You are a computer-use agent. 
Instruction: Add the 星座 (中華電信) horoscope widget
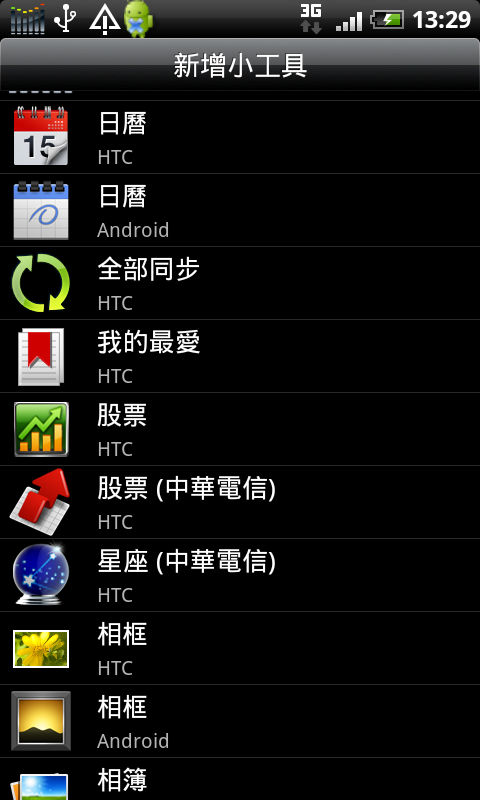[240, 575]
